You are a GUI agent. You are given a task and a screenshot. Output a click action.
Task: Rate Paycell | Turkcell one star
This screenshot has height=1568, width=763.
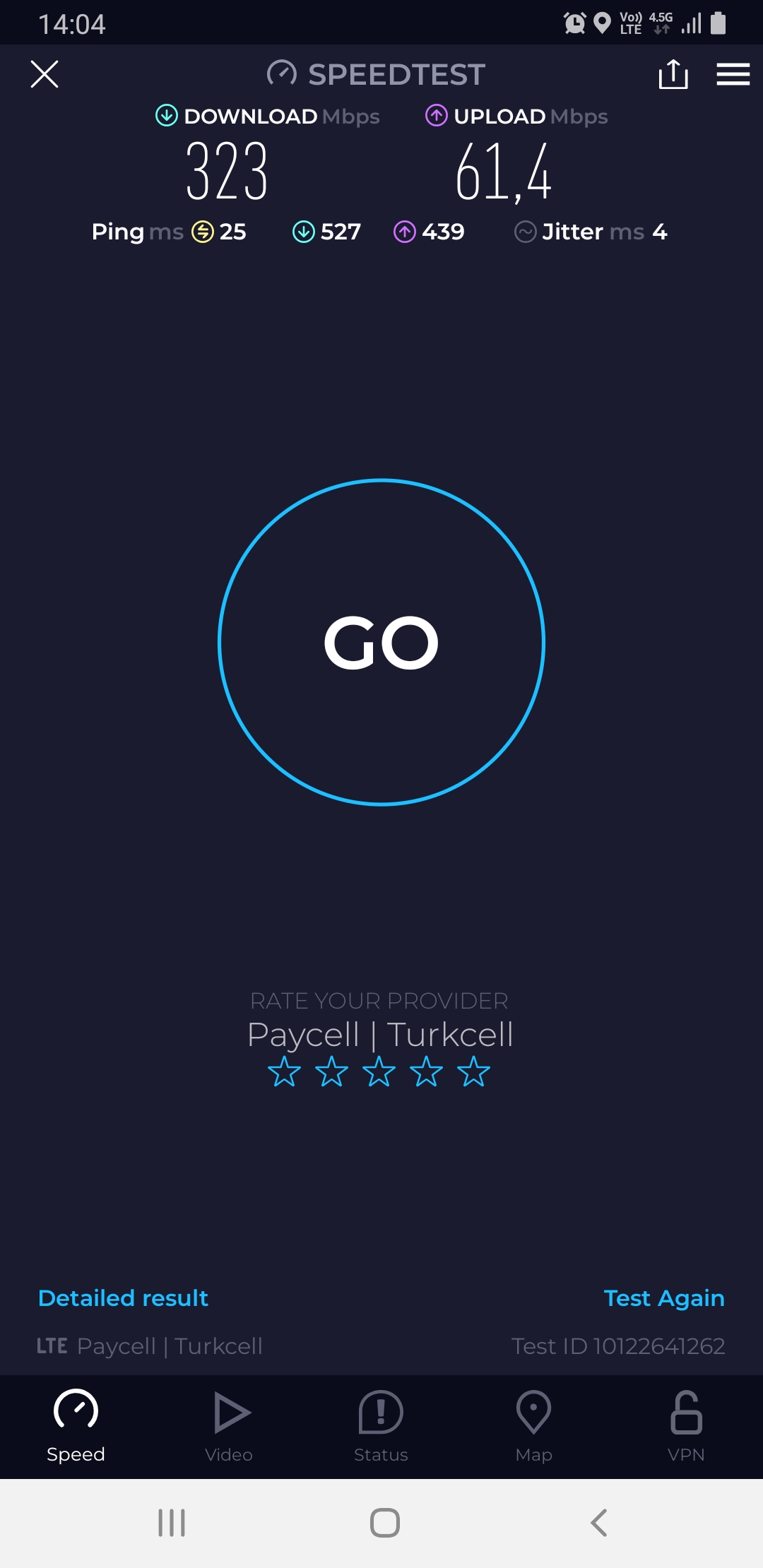click(284, 1071)
